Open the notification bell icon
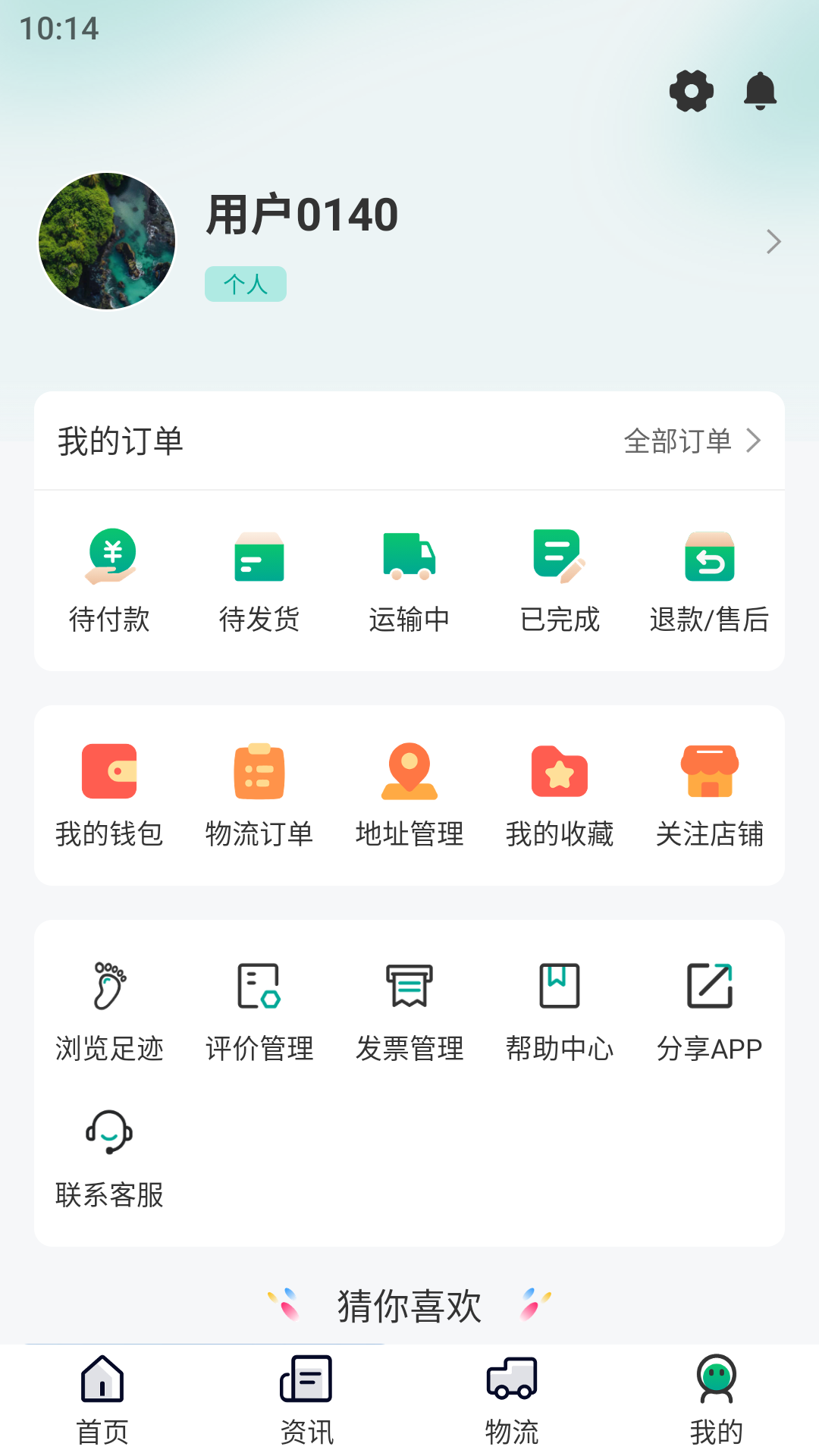The height and width of the screenshot is (1456, 819). point(761,92)
